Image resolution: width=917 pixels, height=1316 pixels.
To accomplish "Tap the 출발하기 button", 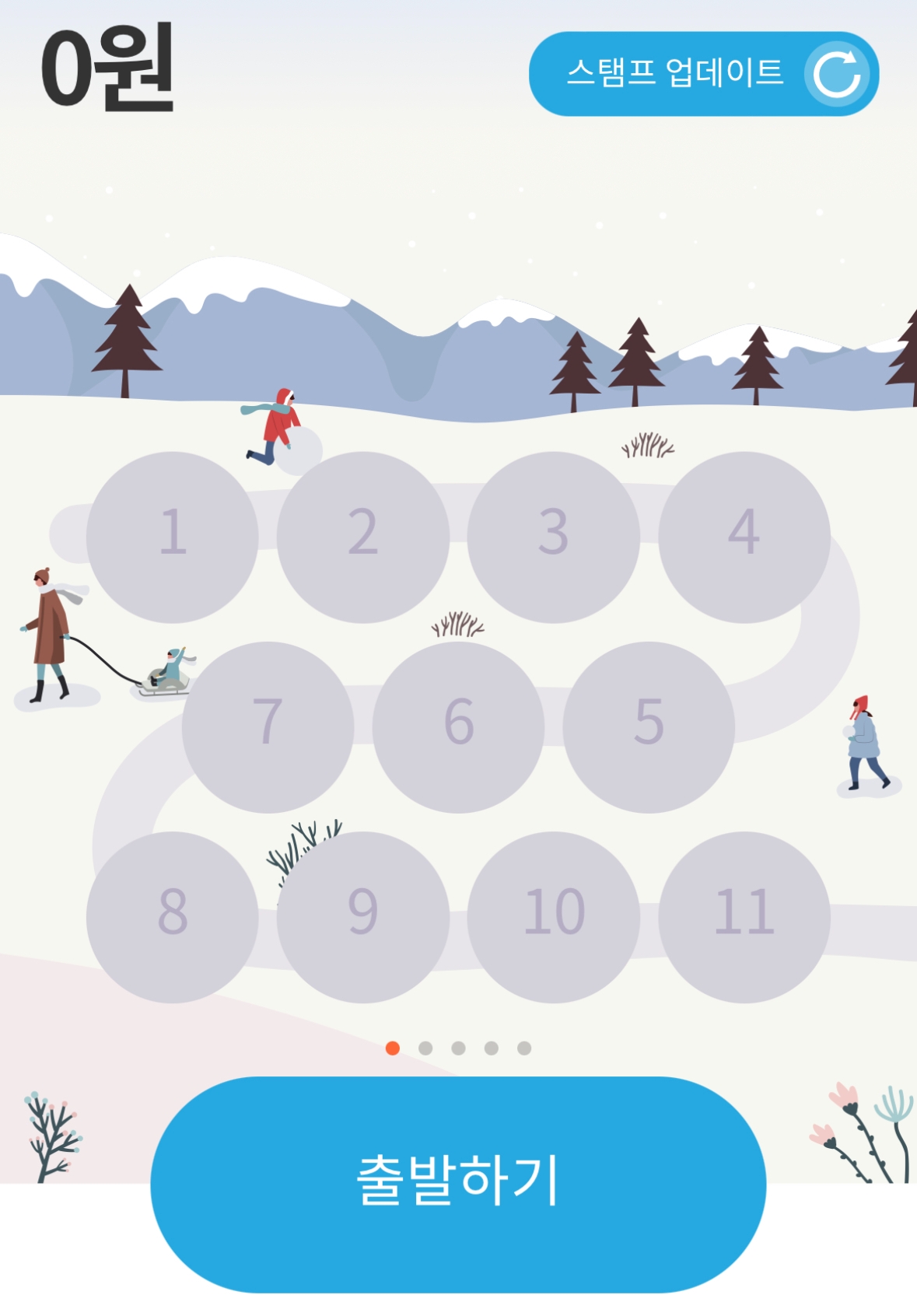I will click(x=458, y=1184).
